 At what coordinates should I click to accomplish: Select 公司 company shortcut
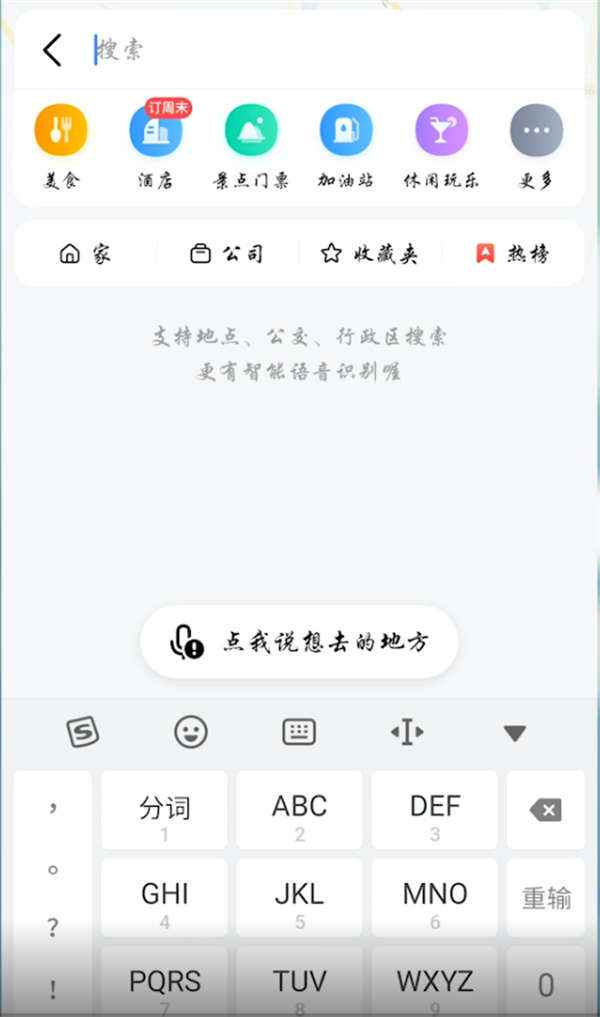tap(226, 254)
